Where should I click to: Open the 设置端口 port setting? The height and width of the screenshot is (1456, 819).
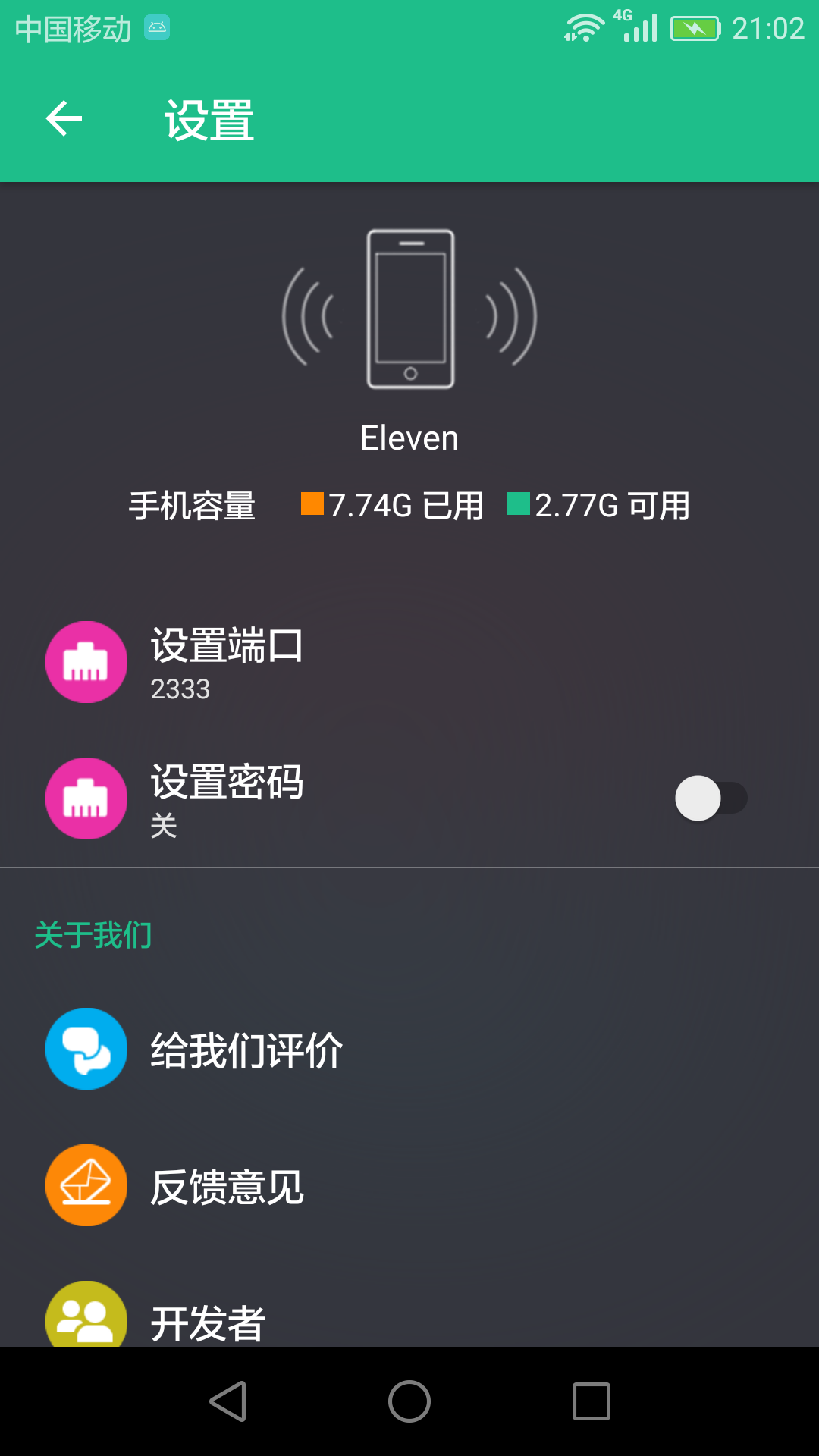click(227, 662)
